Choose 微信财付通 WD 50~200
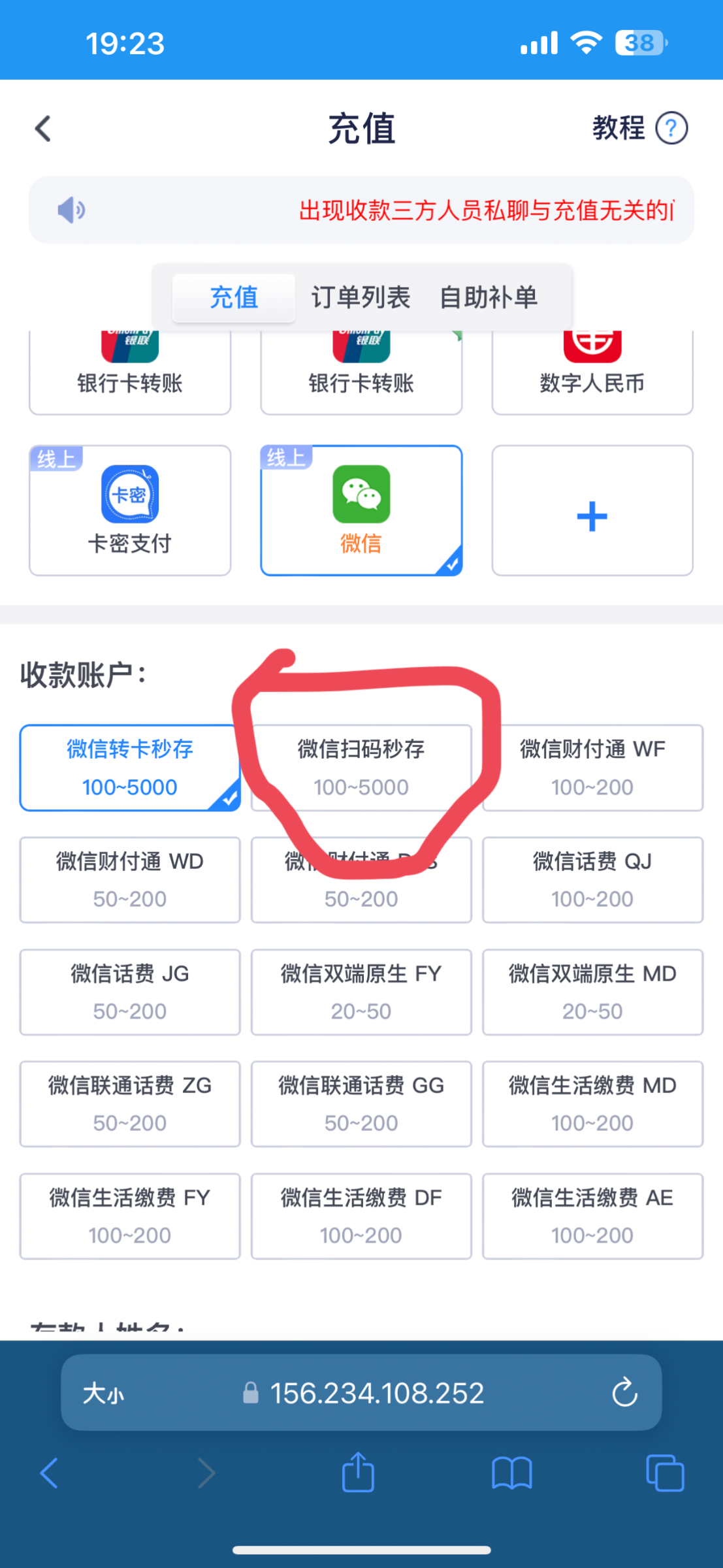The image size is (723, 1568). point(130,879)
